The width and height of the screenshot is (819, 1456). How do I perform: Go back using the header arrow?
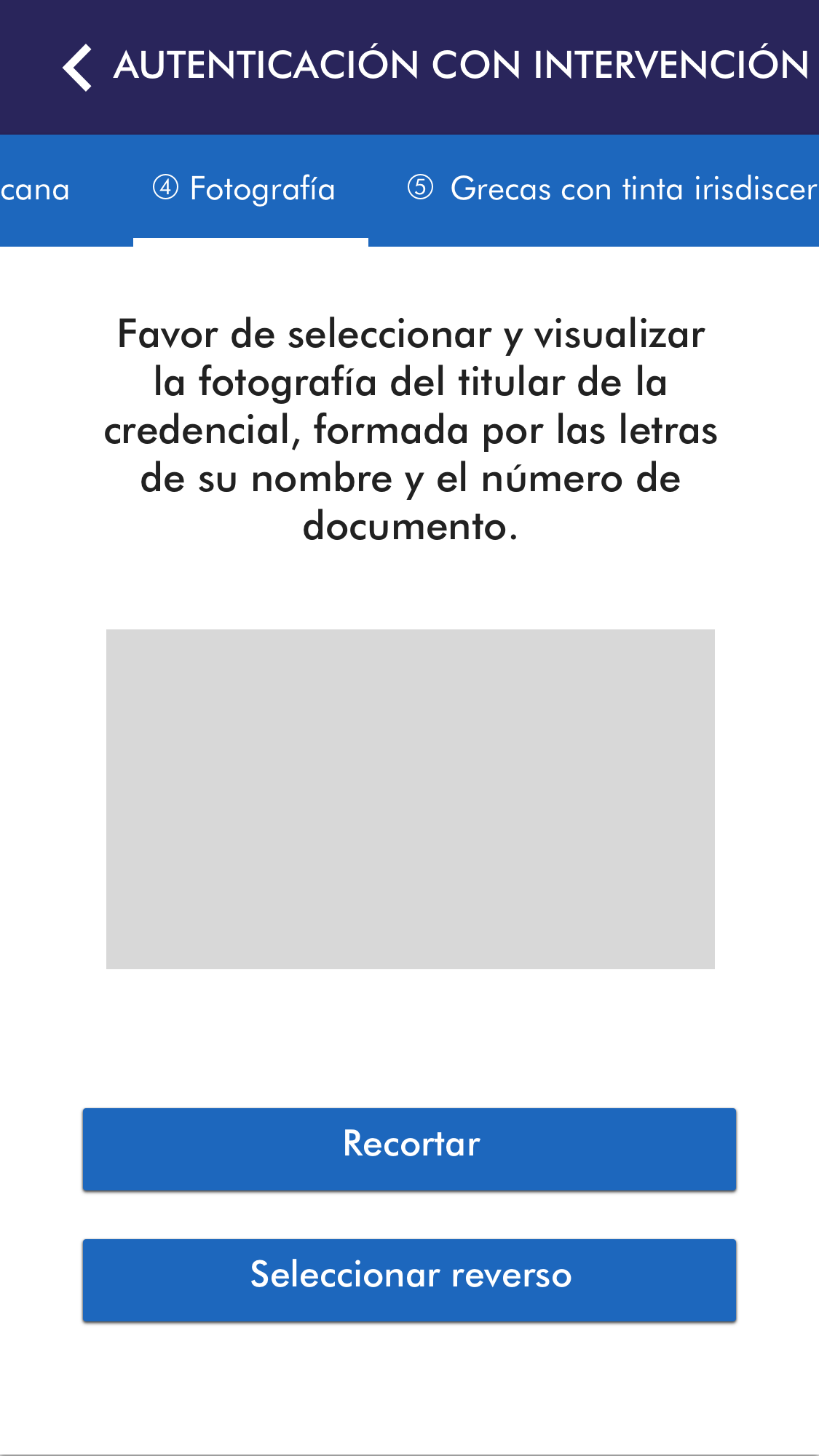tap(77, 67)
